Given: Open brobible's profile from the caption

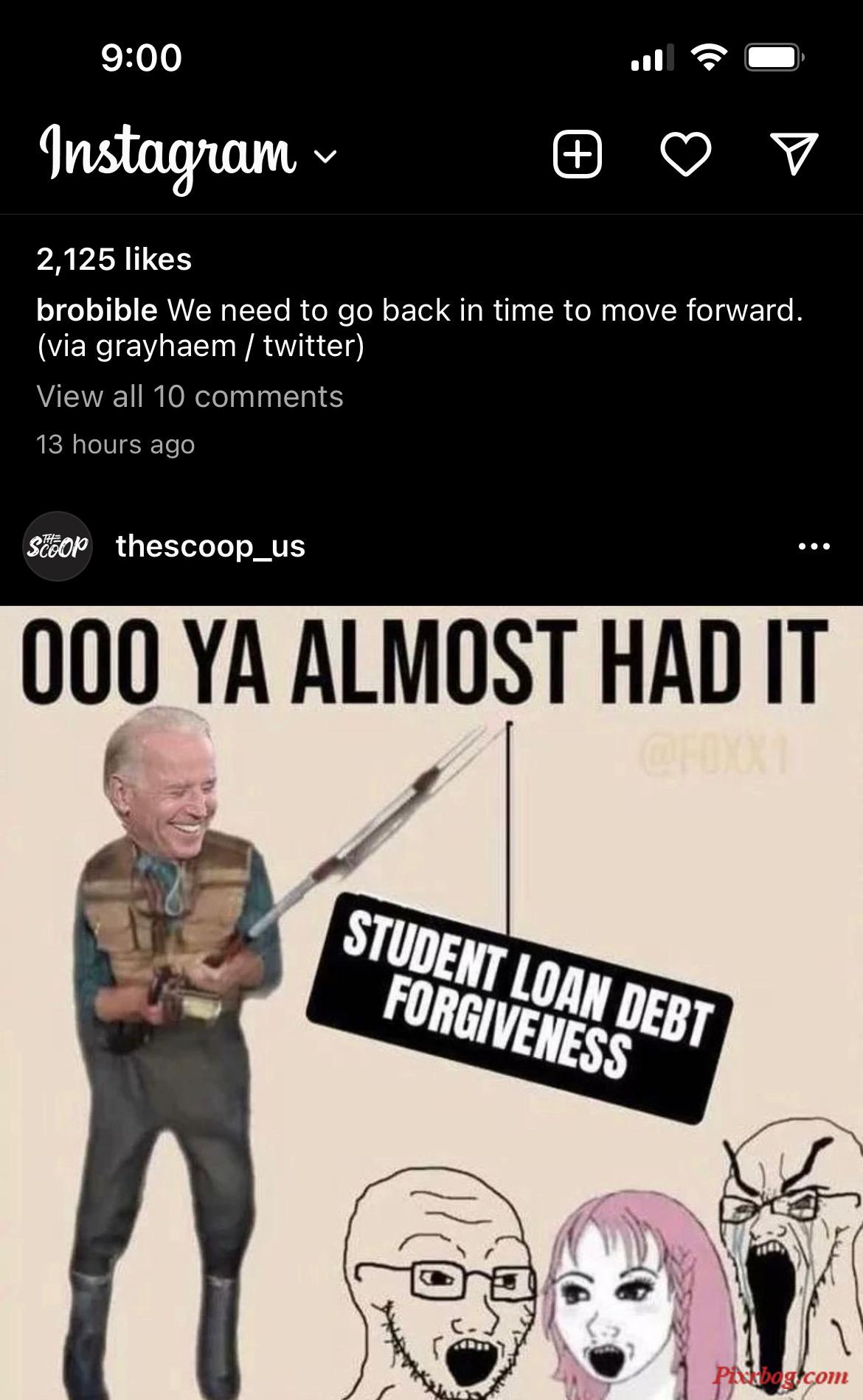Looking at the screenshot, I should pos(97,310).
